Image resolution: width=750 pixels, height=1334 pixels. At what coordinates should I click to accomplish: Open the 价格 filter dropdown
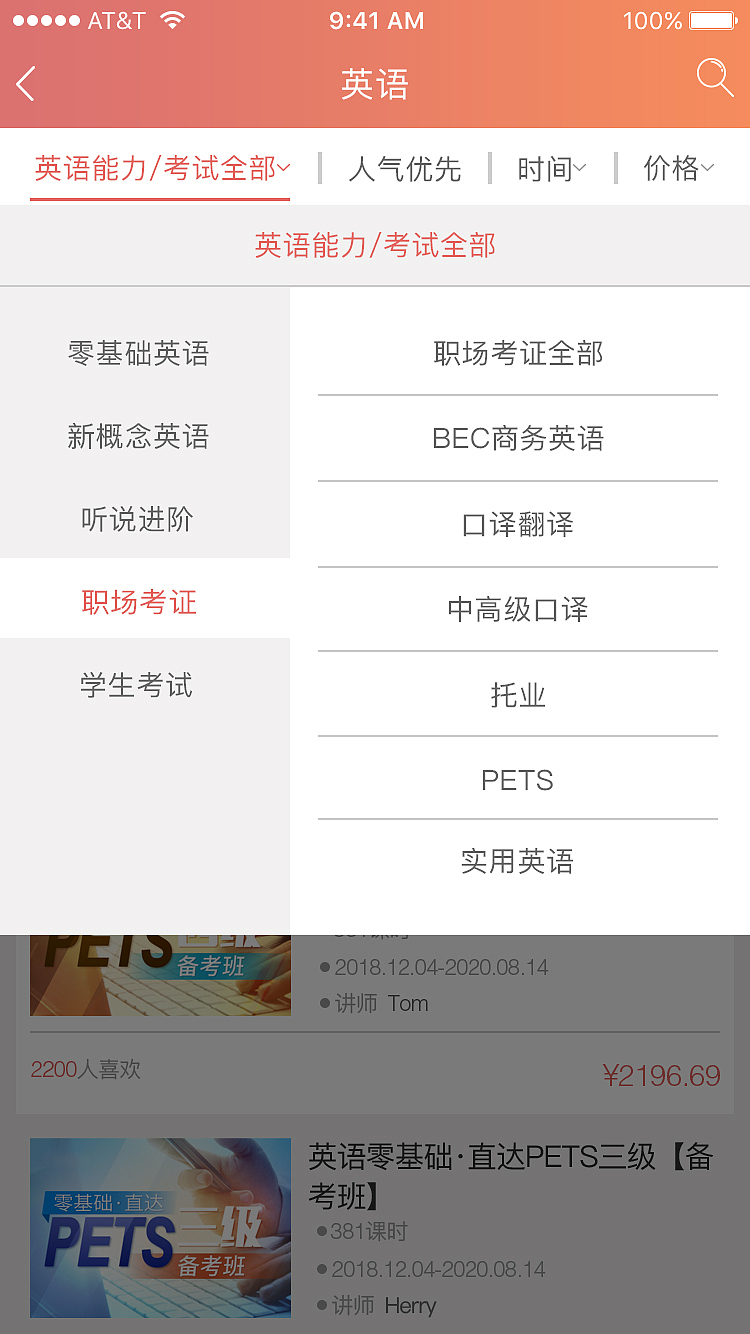[677, 170]
